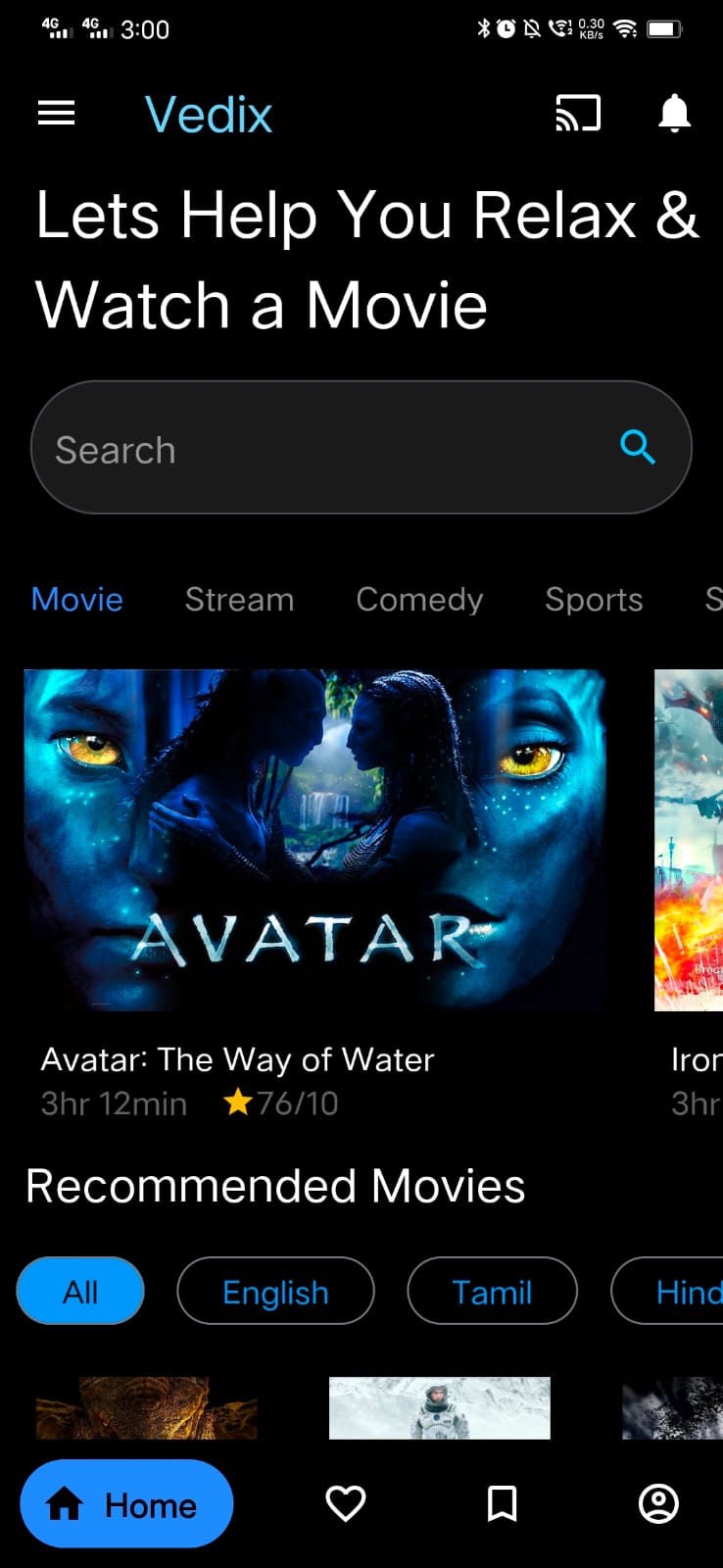Go to the Home tab

click(x=126, y=1504)
